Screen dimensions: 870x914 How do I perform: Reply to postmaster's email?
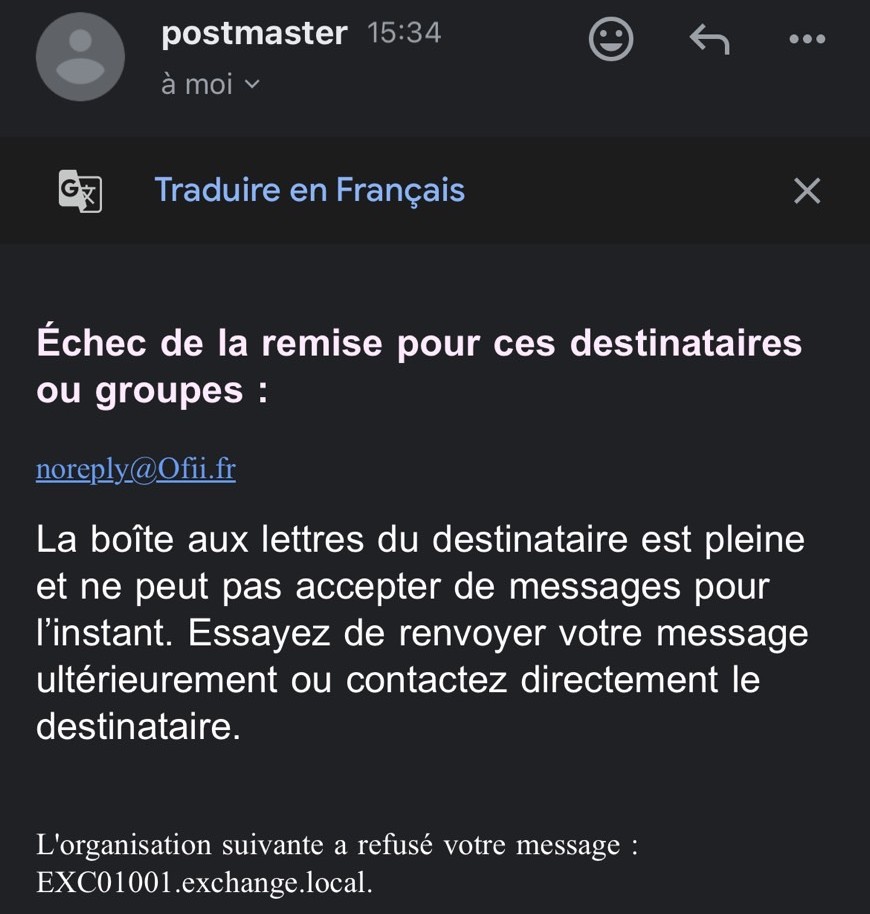pyautogui.click(x=709, y=40)
